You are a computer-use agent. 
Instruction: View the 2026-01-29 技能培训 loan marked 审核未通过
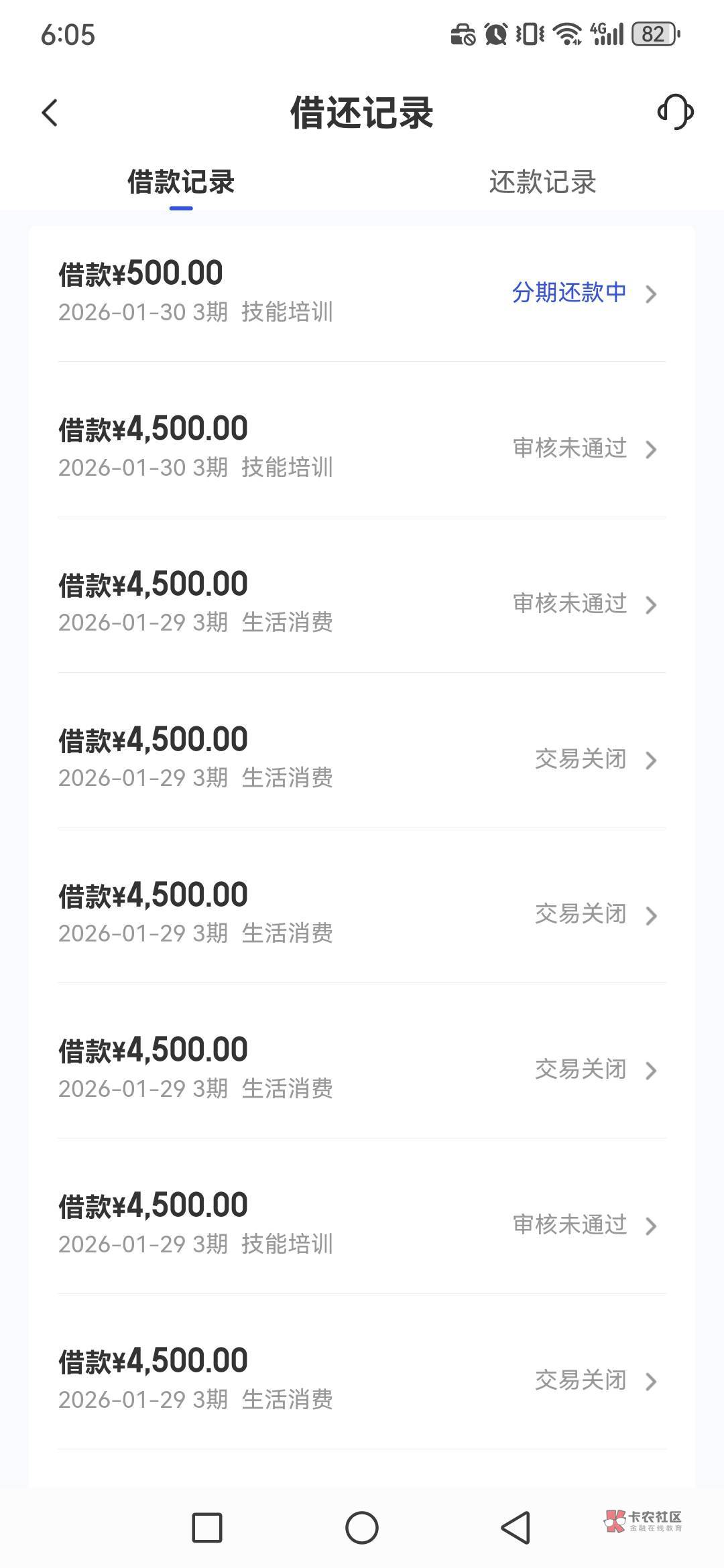[362, 1224]
